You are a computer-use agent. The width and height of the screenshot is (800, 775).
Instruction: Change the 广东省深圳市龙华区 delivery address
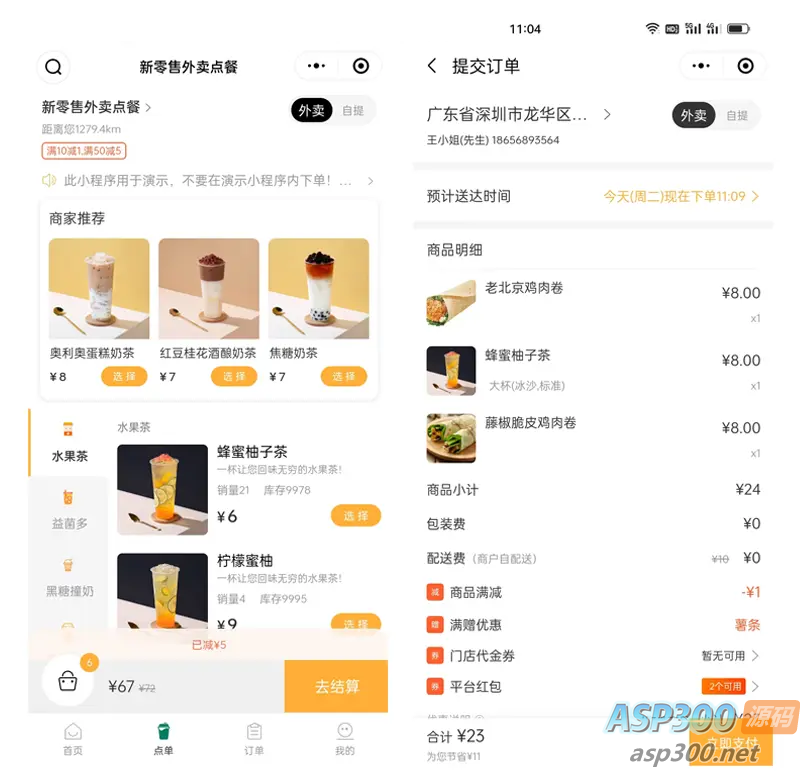(x=518, y=115)
